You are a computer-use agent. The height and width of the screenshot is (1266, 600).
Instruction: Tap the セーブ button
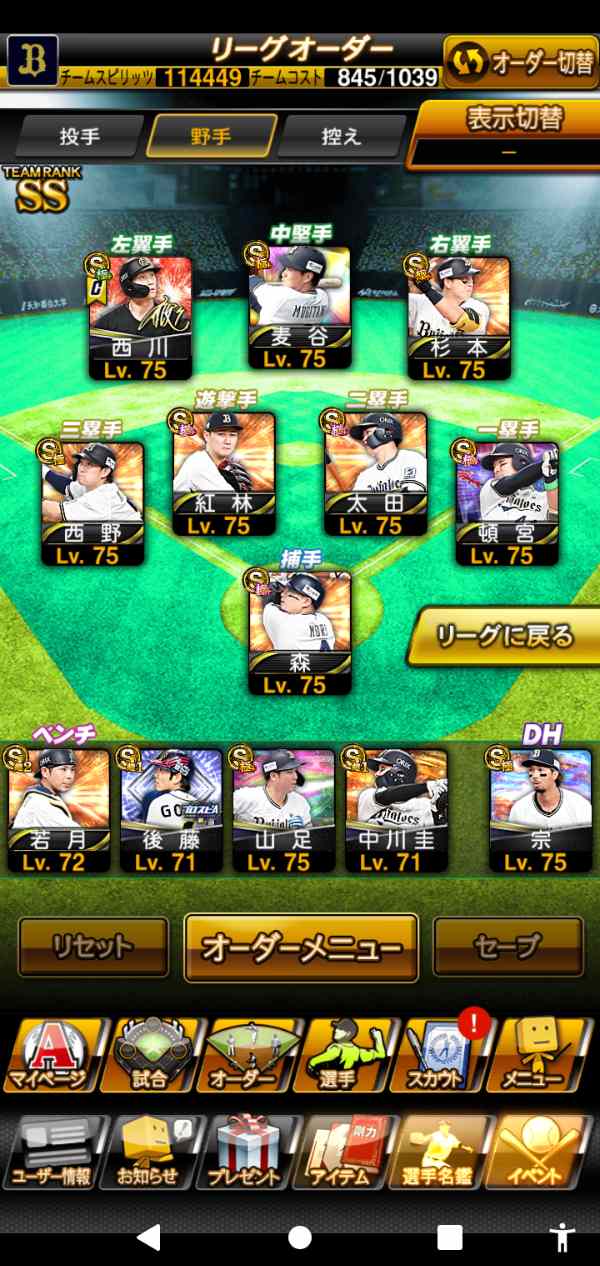(x=508, y=946)
